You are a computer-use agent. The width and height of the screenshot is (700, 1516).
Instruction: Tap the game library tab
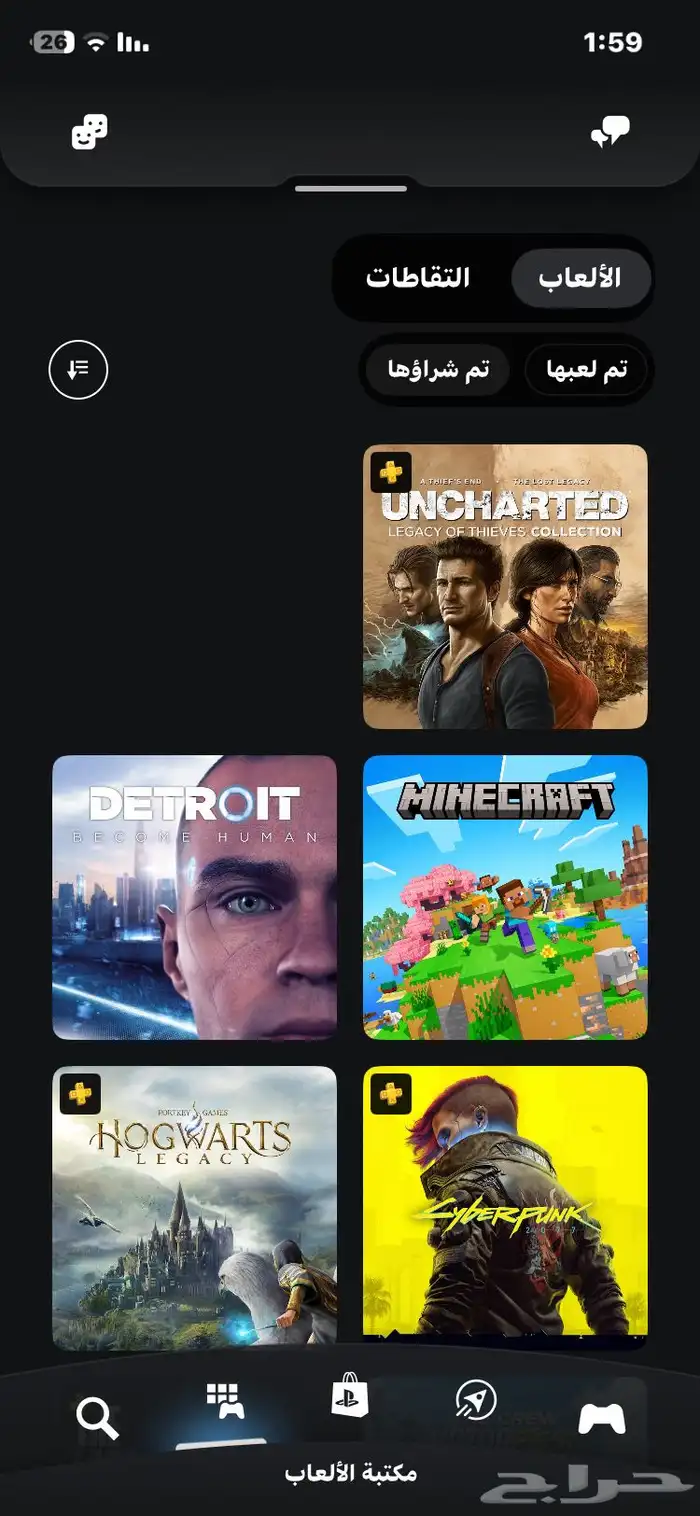[225, 1403]
